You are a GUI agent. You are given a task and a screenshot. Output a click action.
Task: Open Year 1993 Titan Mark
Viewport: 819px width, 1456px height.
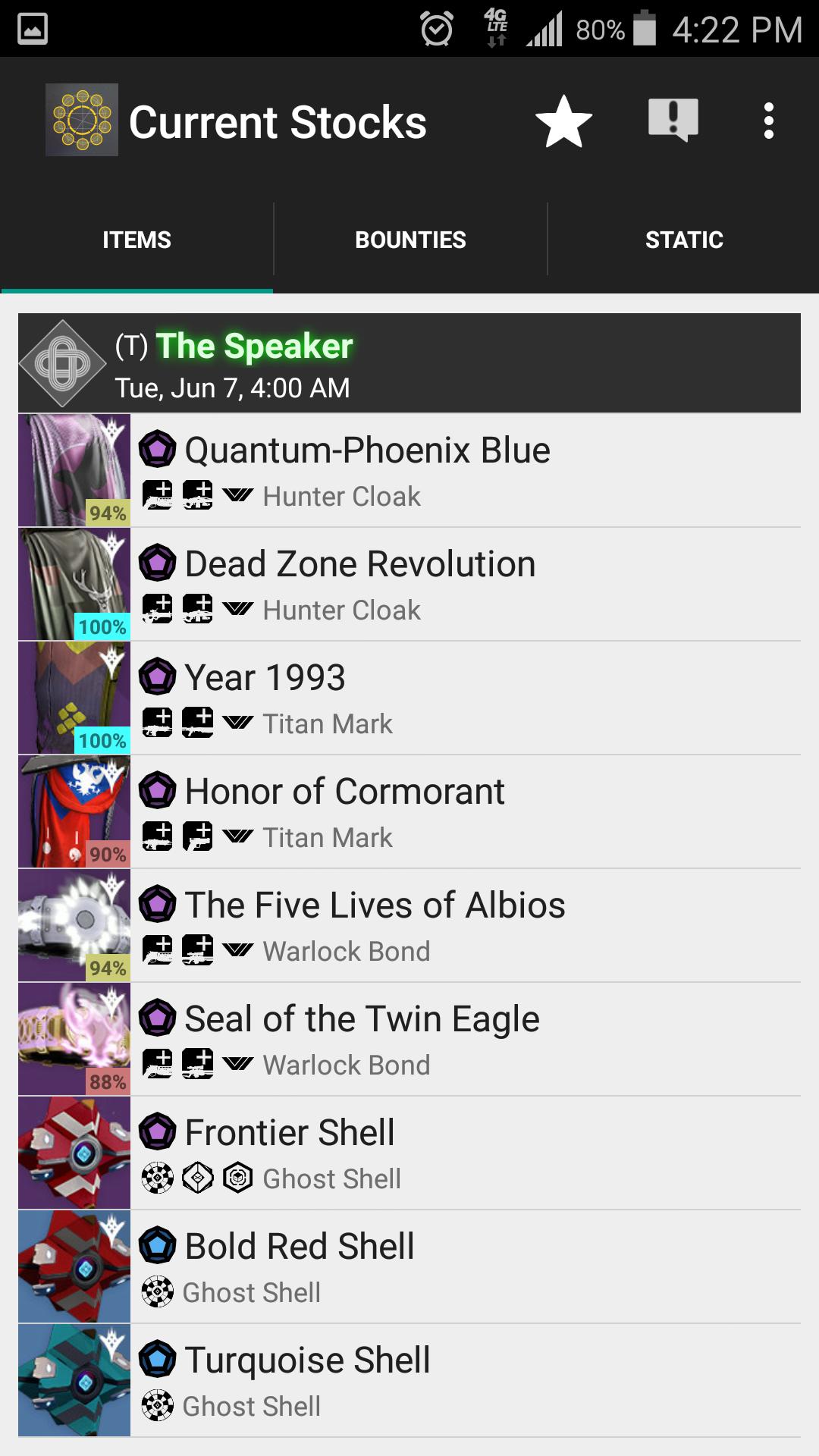409,698
